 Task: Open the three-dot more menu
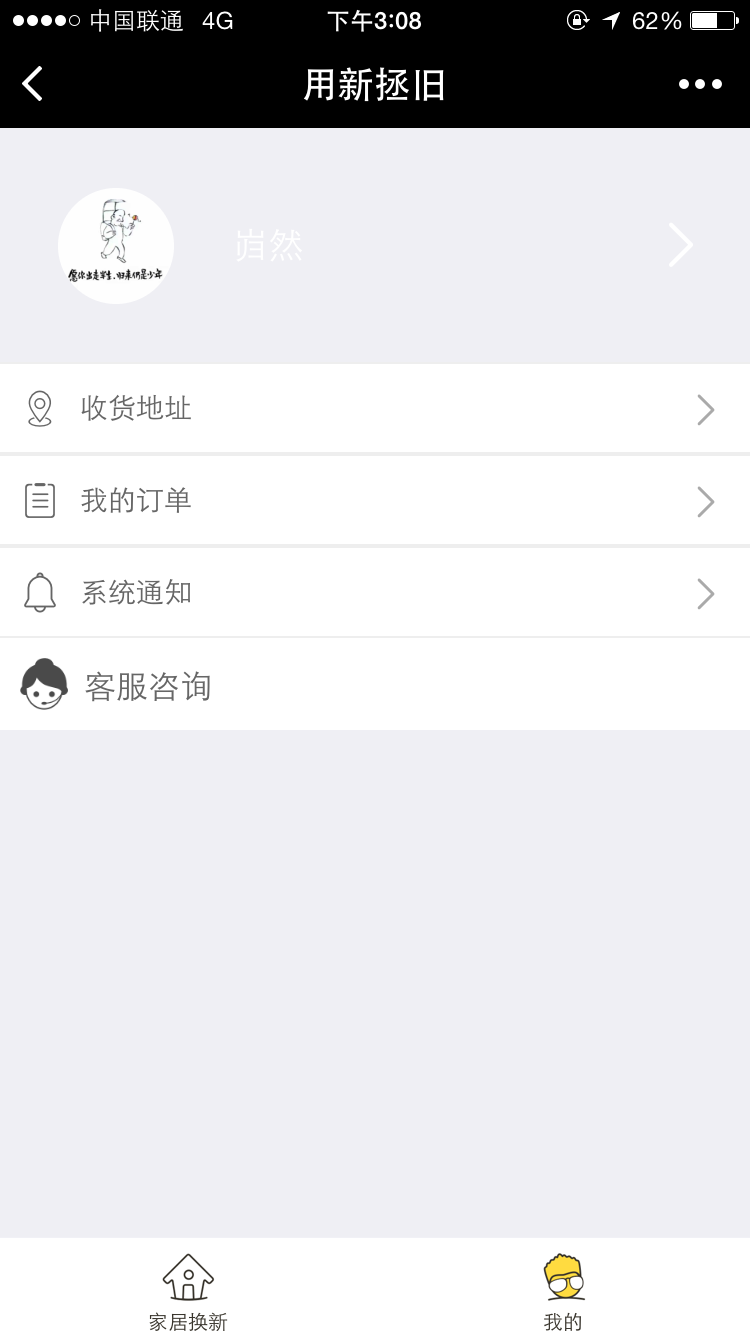pos(700,84)
